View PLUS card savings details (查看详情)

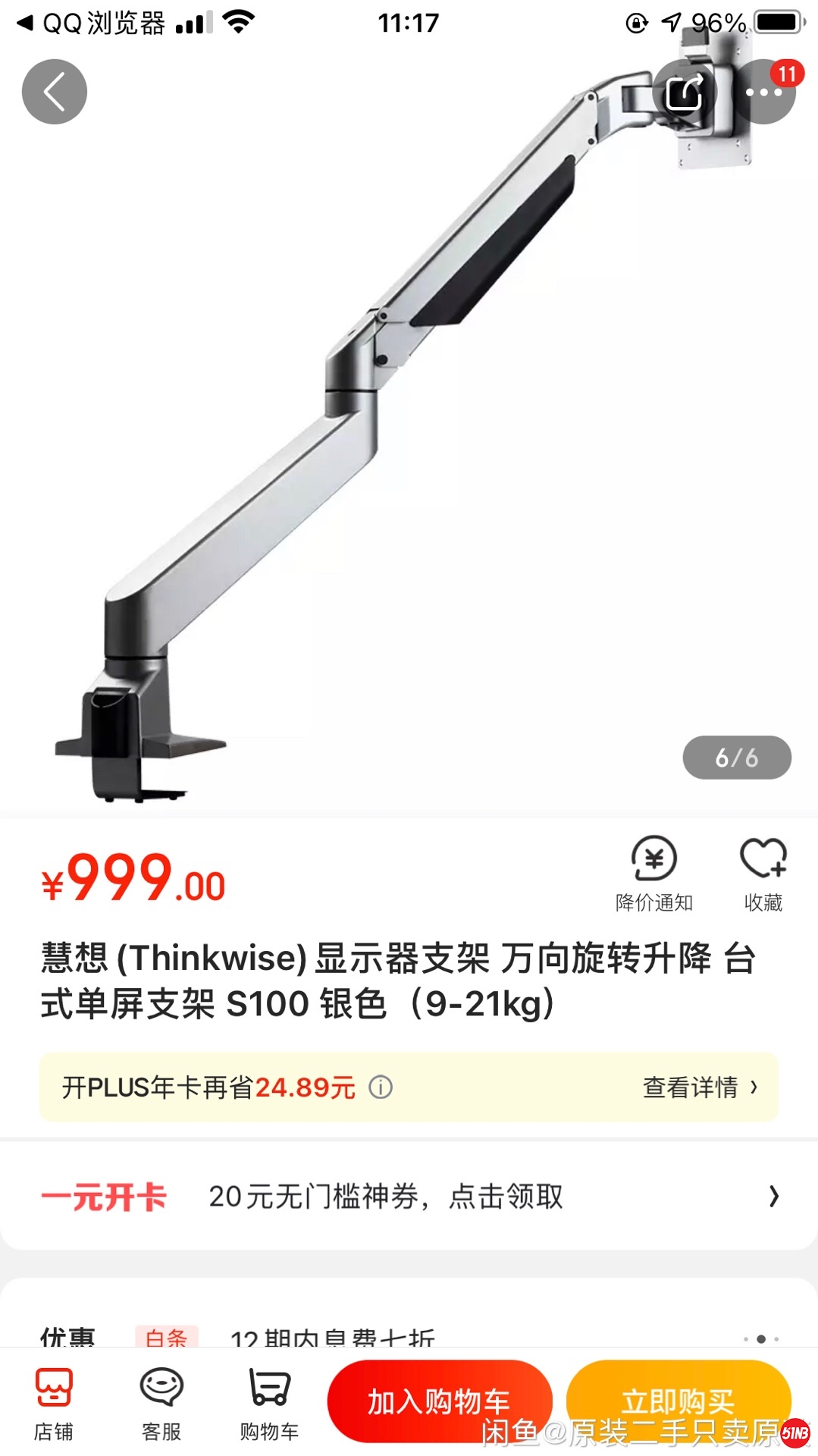pyautogui.click(x=699, y=1087)
